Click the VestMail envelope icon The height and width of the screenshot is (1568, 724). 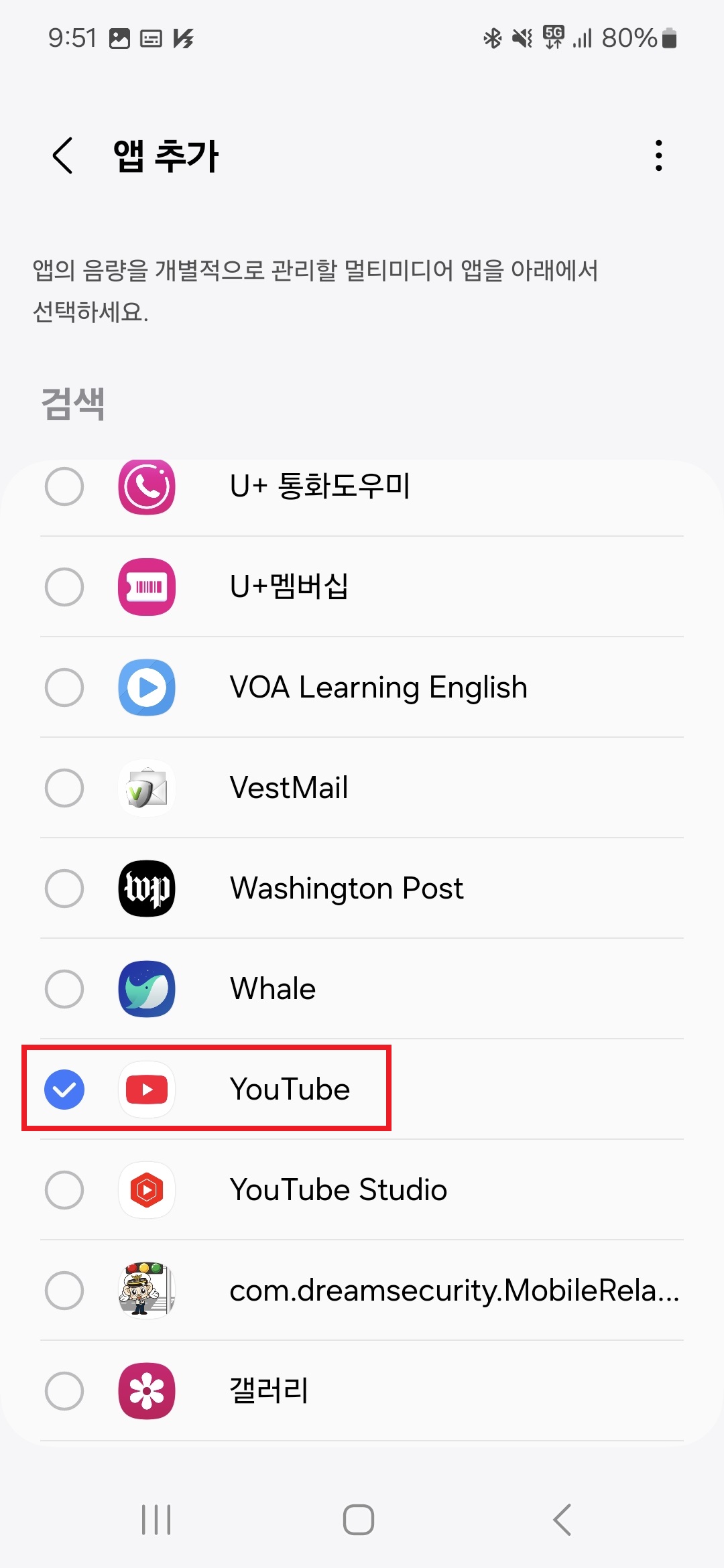point(146,788)
